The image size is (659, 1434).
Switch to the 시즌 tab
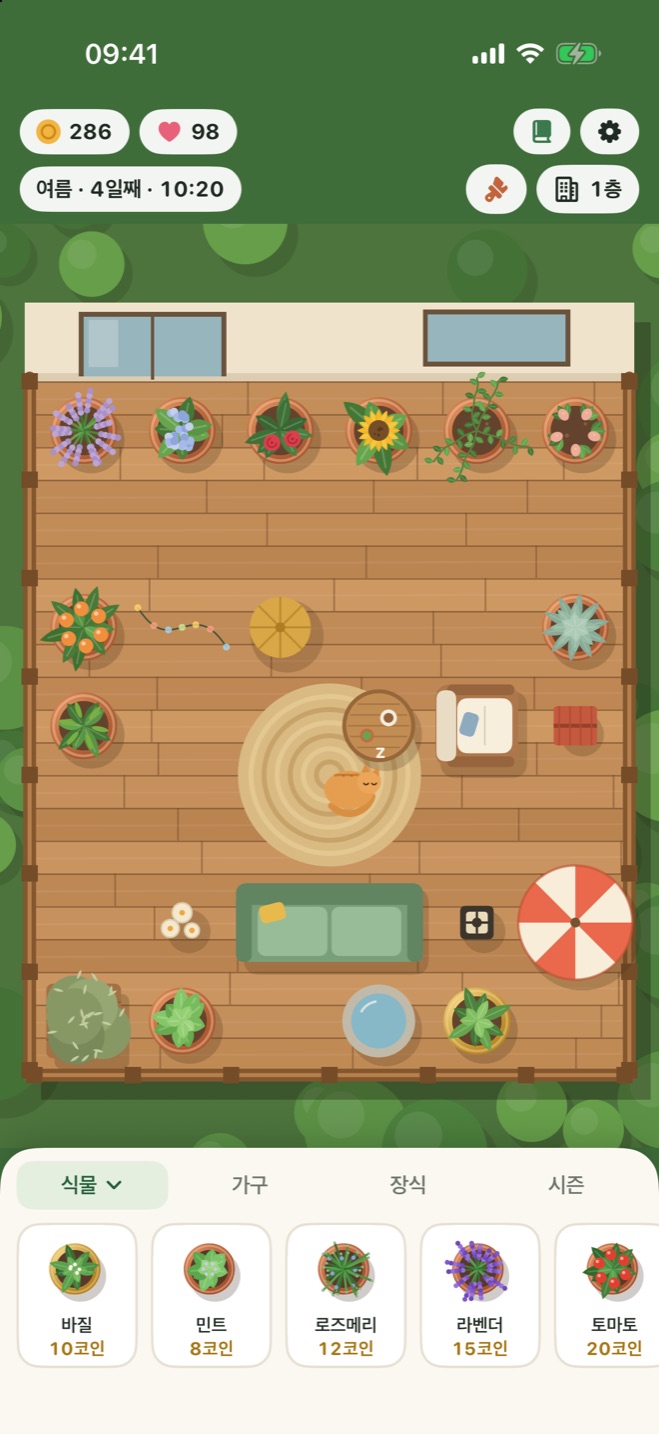click(x=566, y=1185)
